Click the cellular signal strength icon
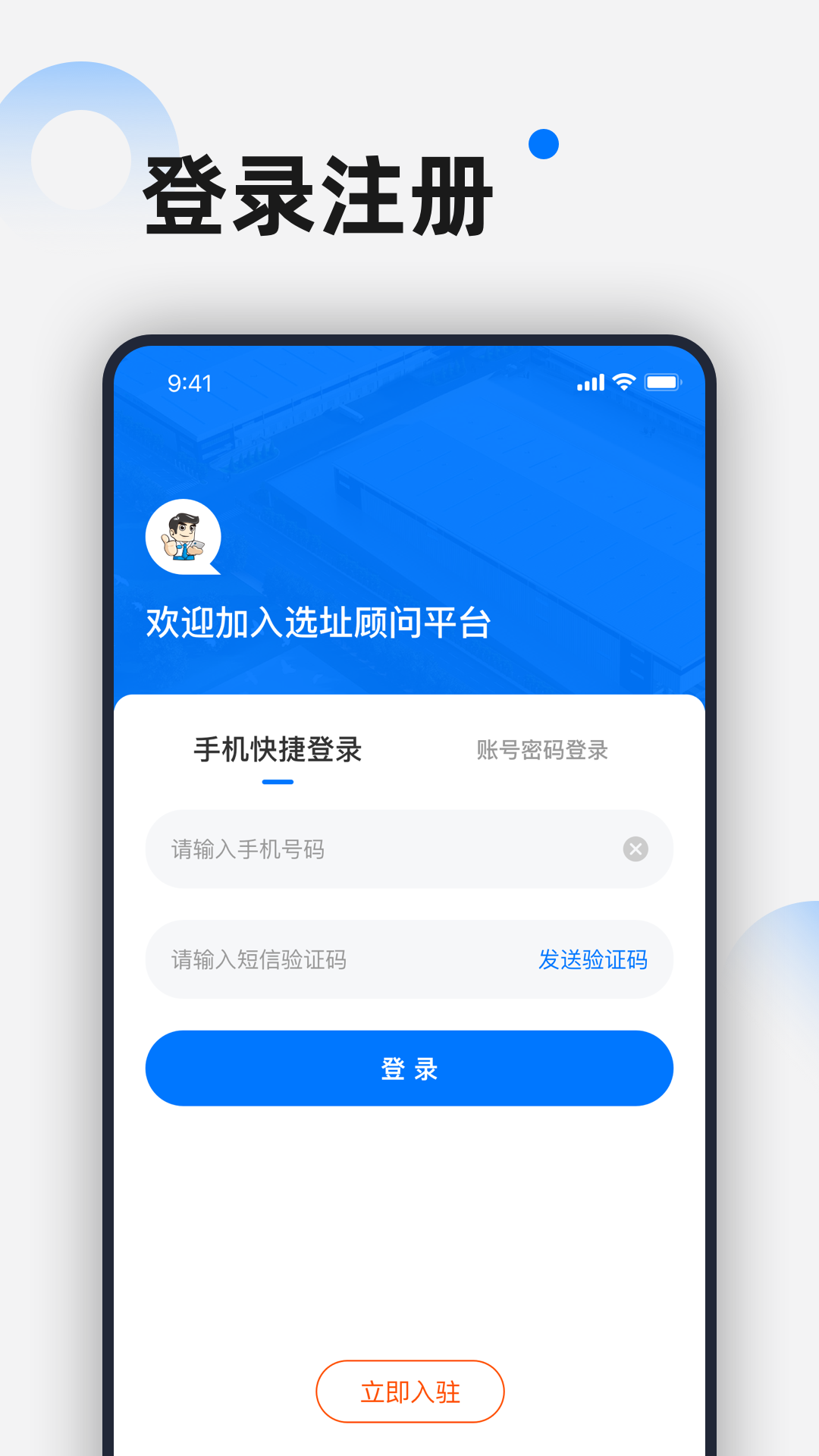The width and height of the screenshot is (819, 1456). point(591,383)
